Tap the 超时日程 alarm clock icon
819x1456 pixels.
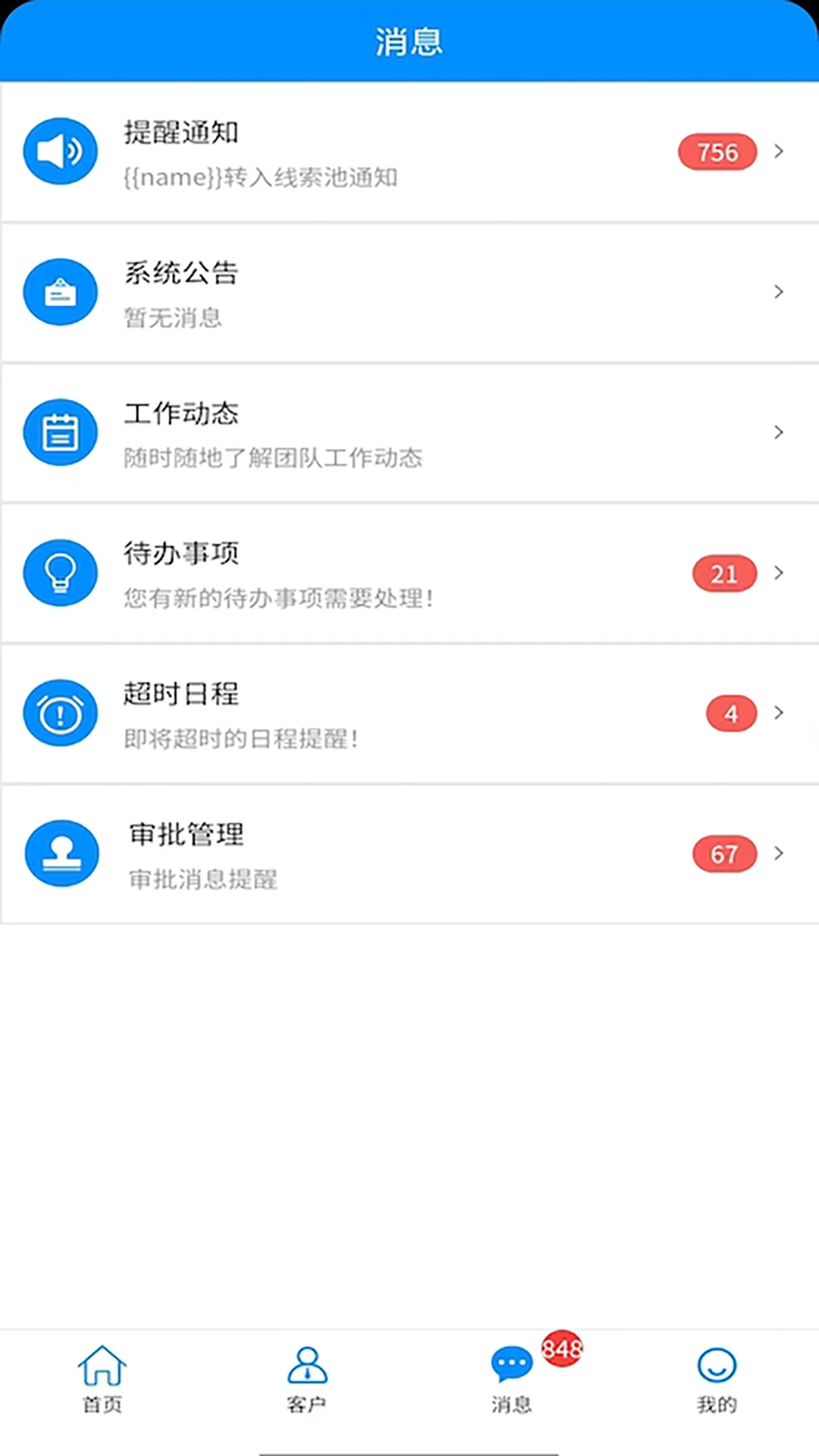click(61, 714)
